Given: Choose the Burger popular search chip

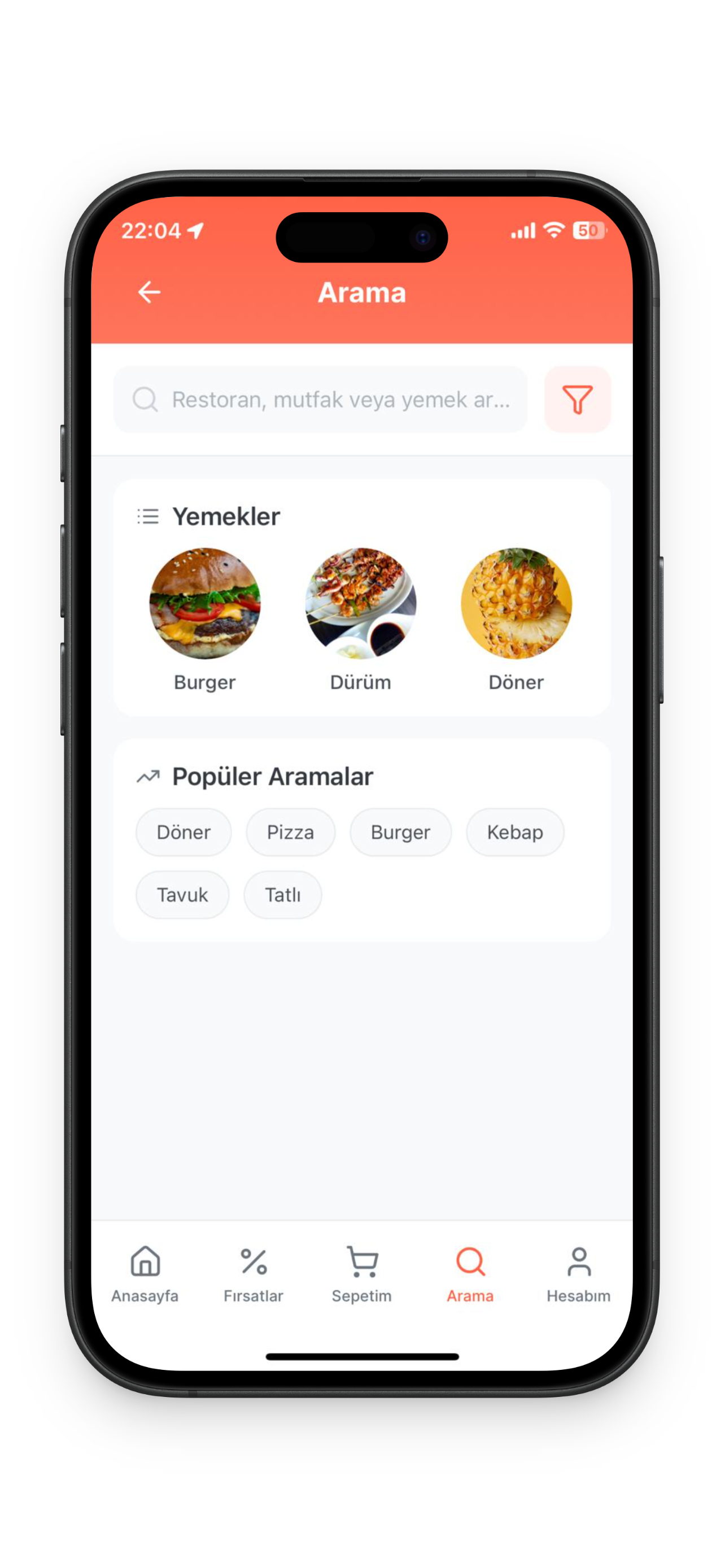Looking at the screenshot, I should [400, 832].
